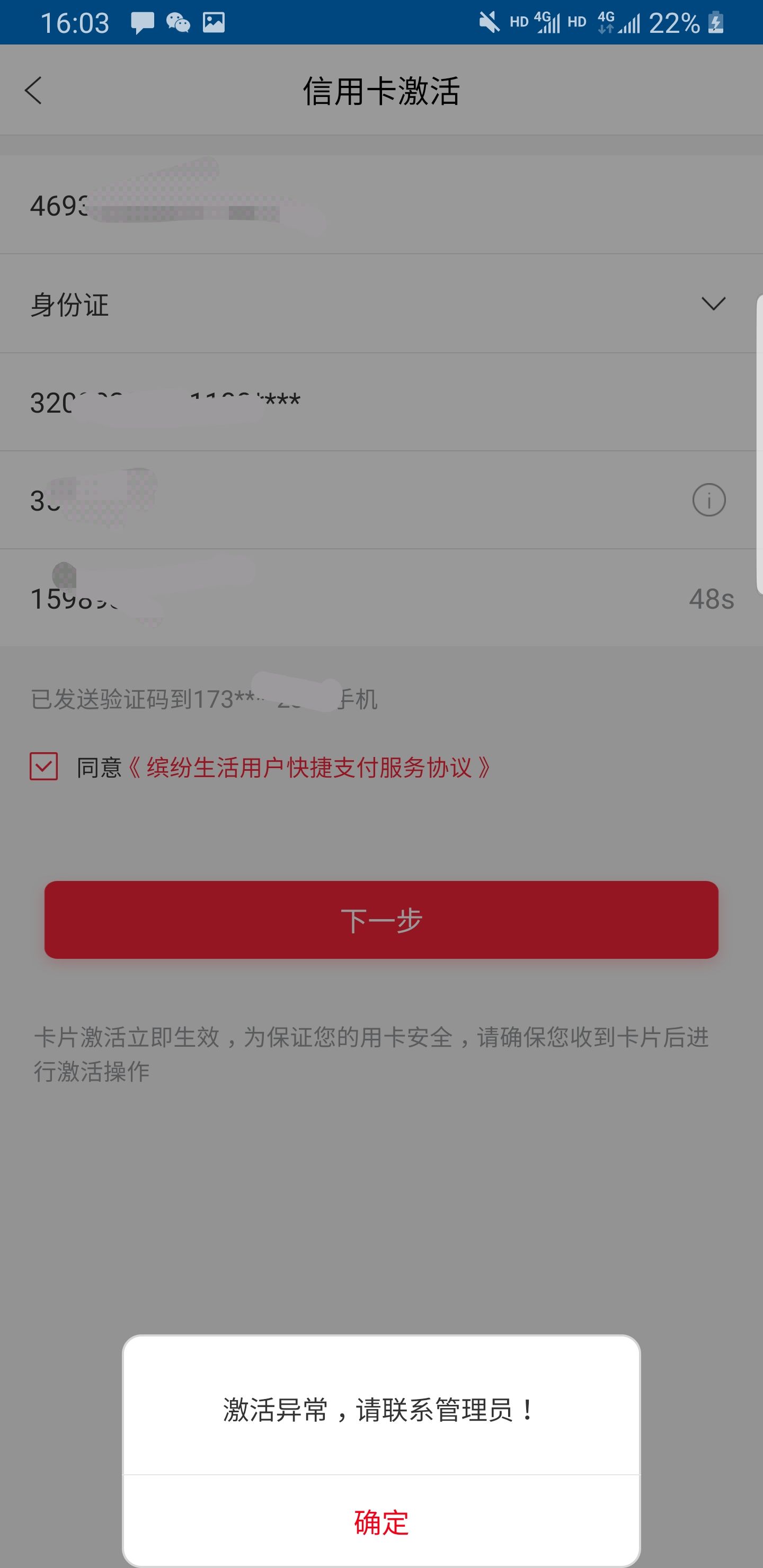
Task: Edit the ID number field starting with 320
Action: [x=366, y=403]
